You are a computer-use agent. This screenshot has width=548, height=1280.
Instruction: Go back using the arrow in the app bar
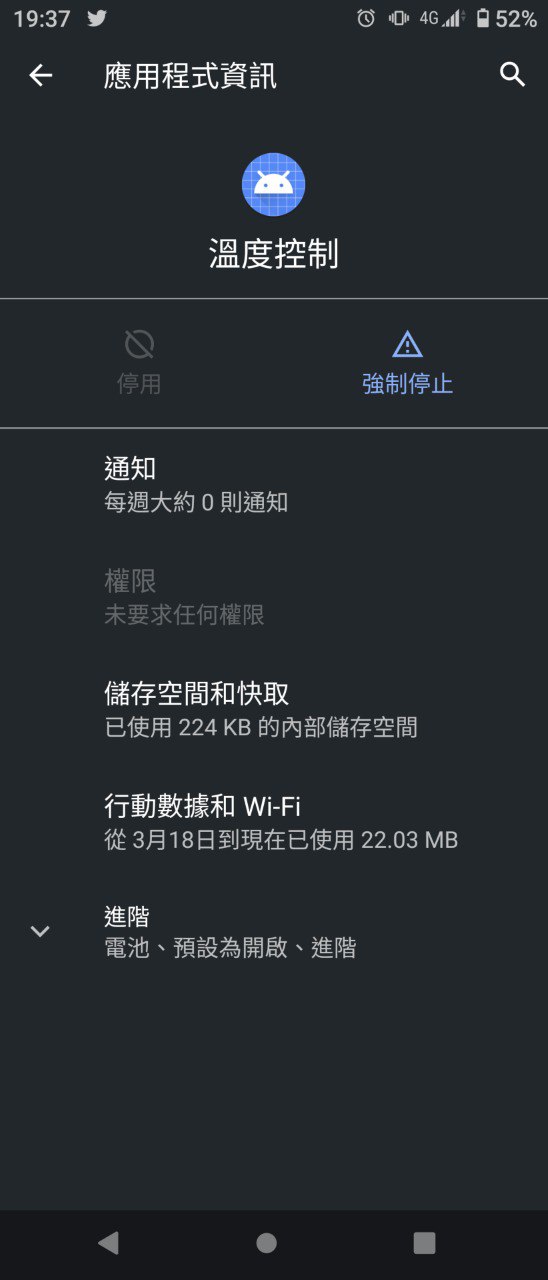point(40,75)
